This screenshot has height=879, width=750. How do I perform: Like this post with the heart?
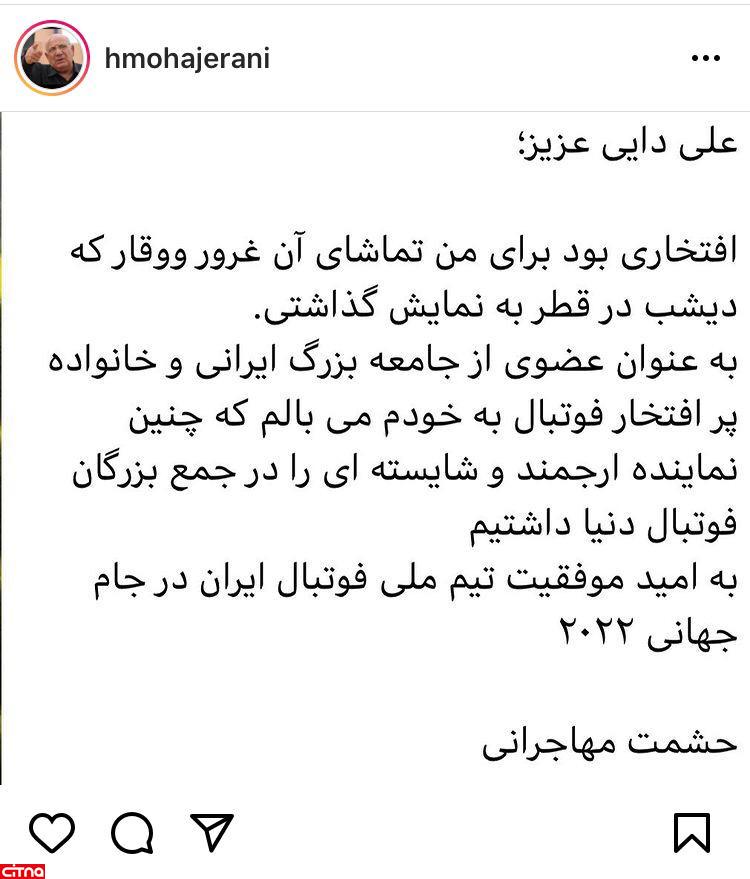click(51, 831)
